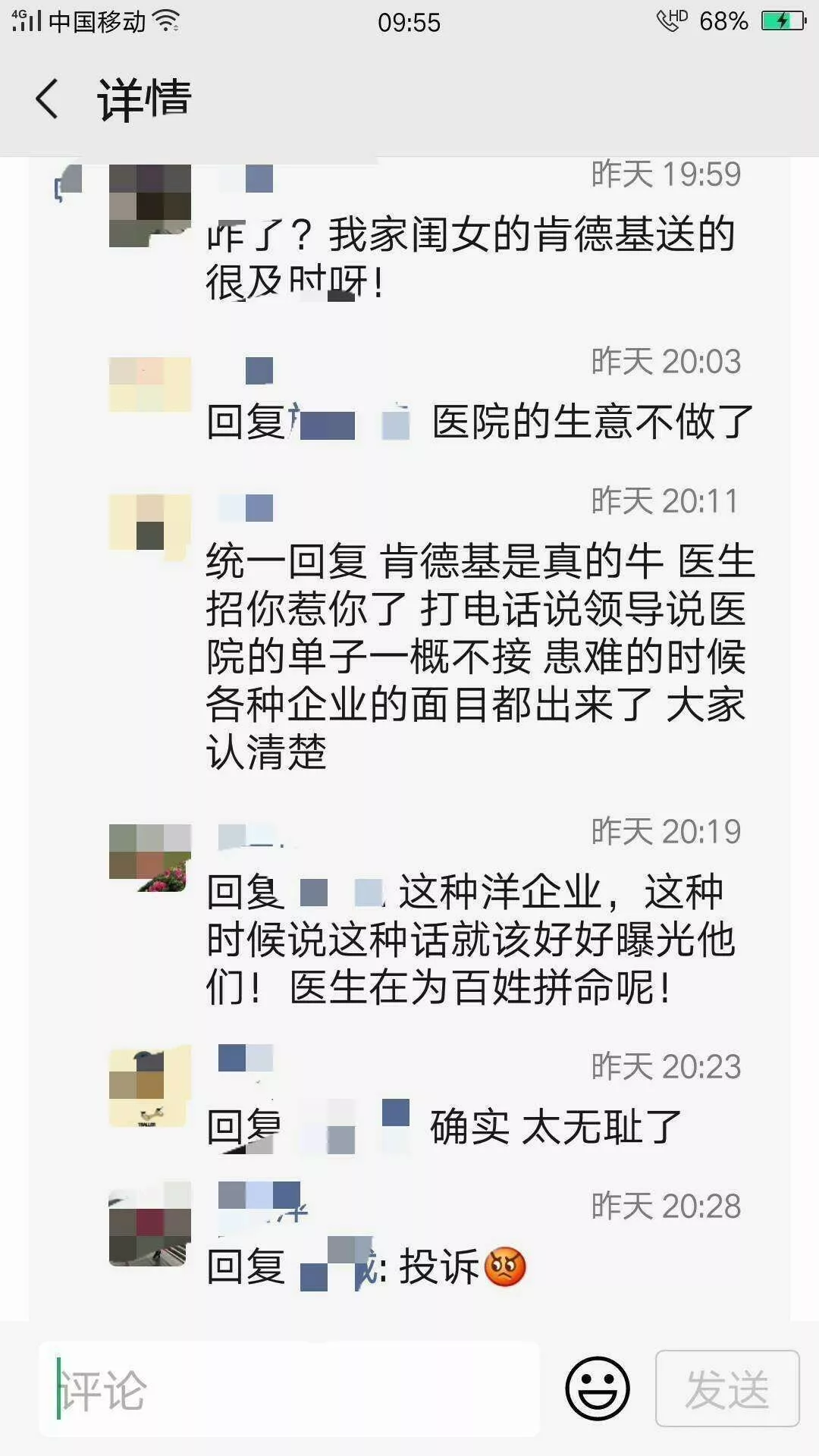The height and width of the screenshot is (1456, 819).
Task: Reply to the 20:11 comment starting 统一回复
Action: 478,657
